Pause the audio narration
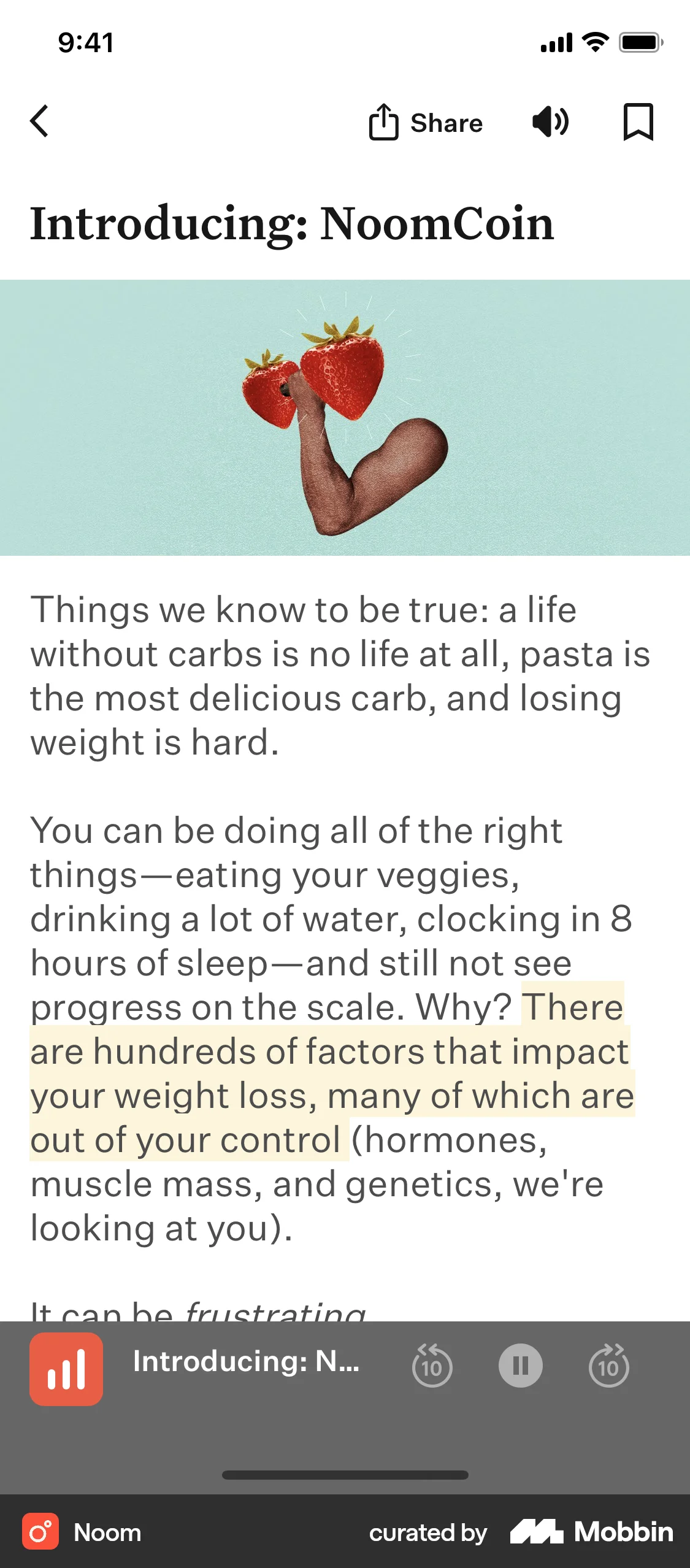Screen dimensions: 690x1568 click(520, 1366)
